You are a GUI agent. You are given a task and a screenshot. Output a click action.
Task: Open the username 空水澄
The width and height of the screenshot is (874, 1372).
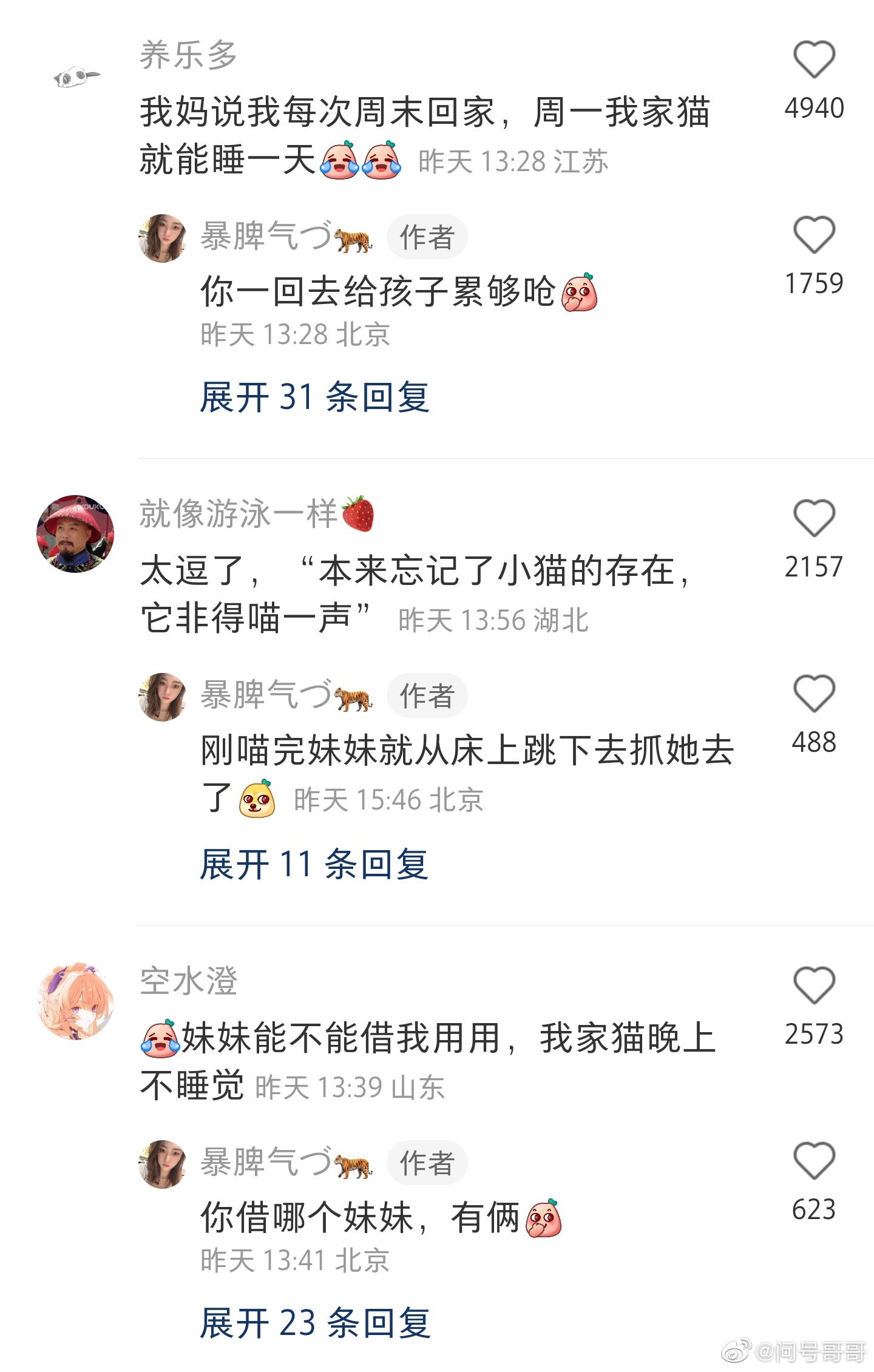[188, 981]
